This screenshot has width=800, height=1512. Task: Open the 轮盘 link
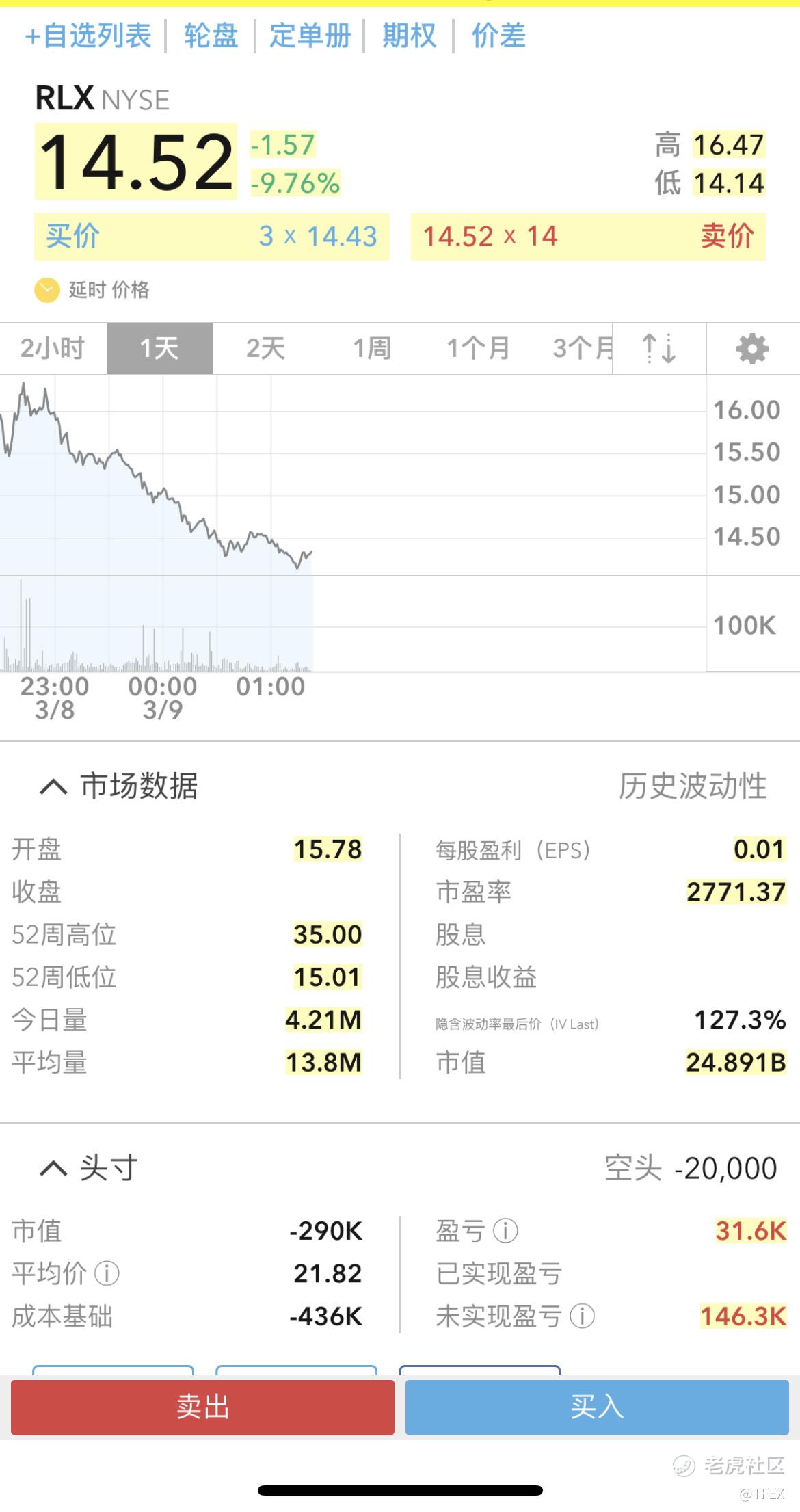[x=211, y=36]
